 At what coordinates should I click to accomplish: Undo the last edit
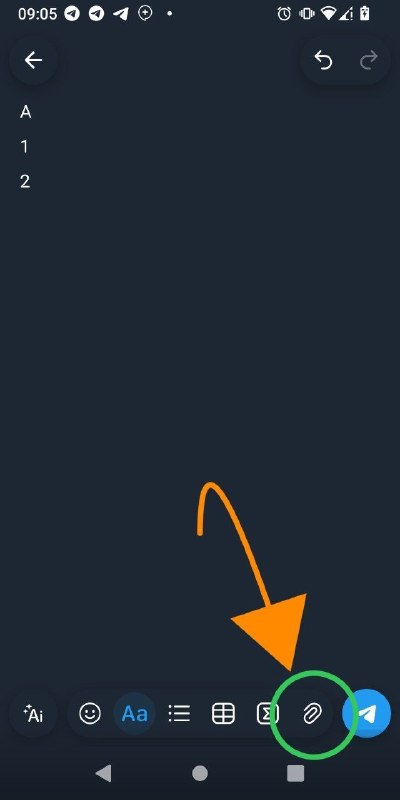tap(323, 61)
